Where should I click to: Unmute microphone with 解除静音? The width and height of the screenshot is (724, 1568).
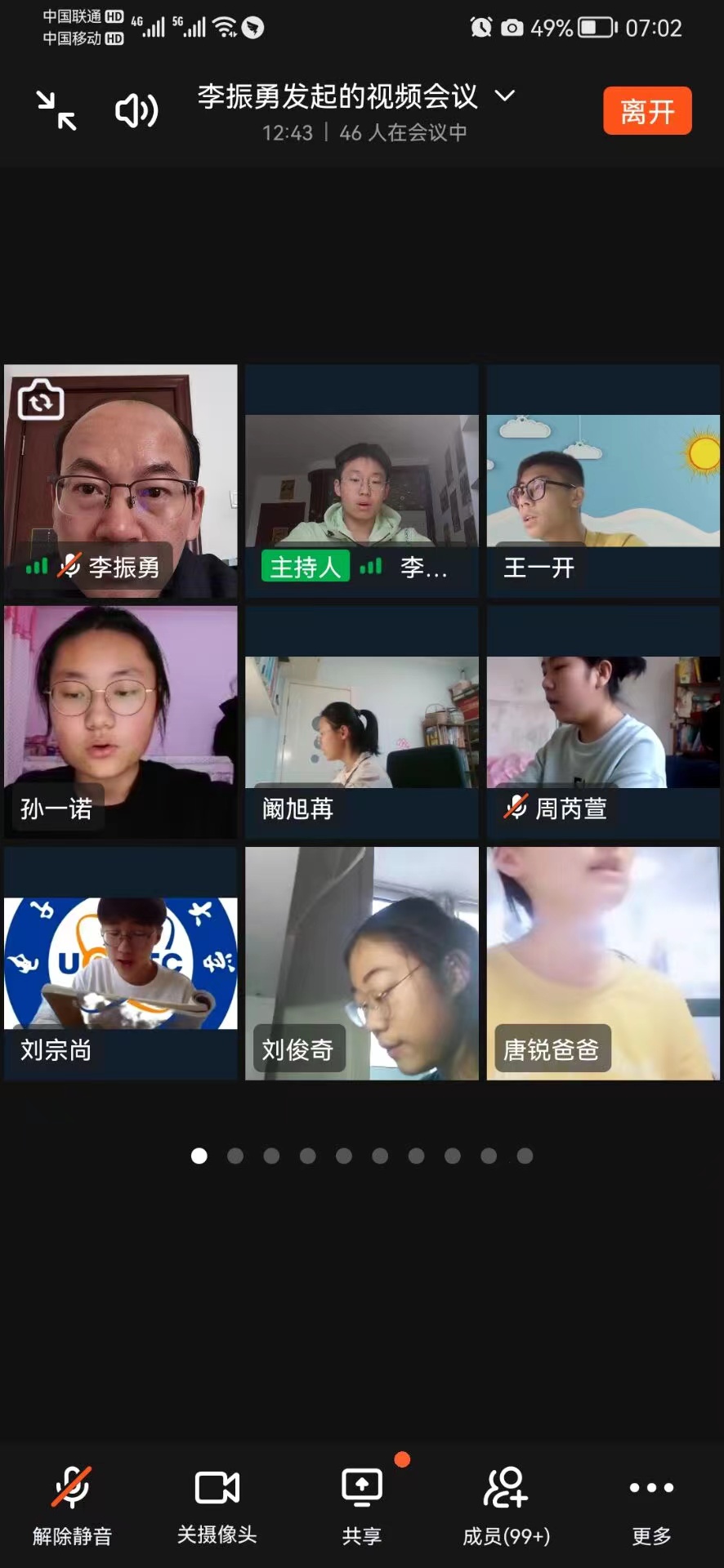click(72, 1504)
